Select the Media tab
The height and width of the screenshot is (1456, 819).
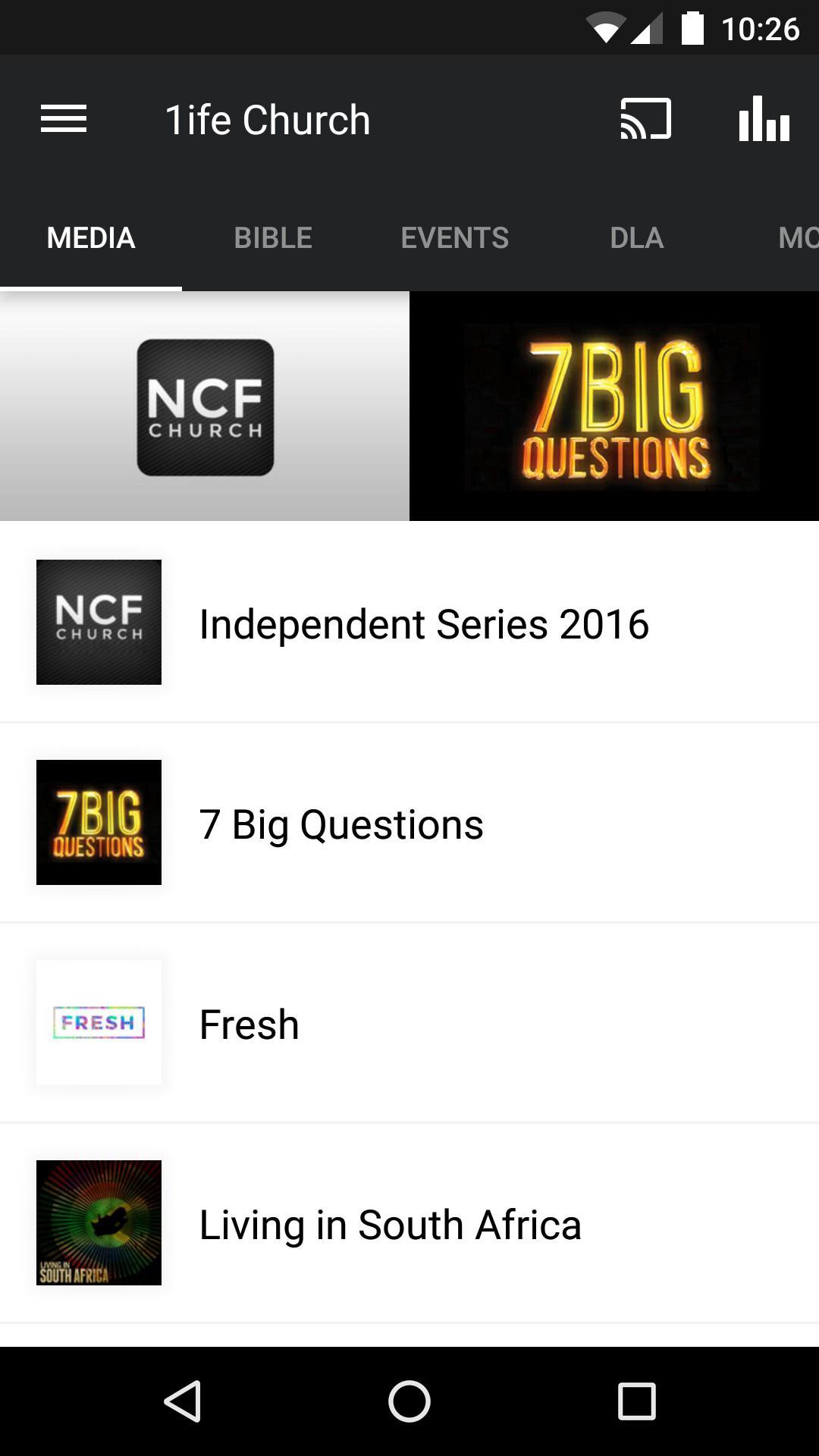pyautogui.click(x=91, y=238)
